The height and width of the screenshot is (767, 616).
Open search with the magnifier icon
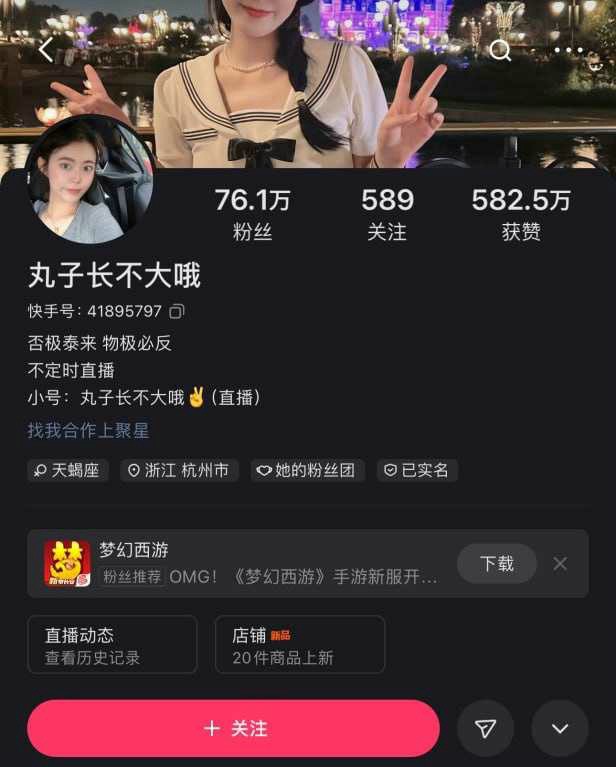tap(500, 51)
